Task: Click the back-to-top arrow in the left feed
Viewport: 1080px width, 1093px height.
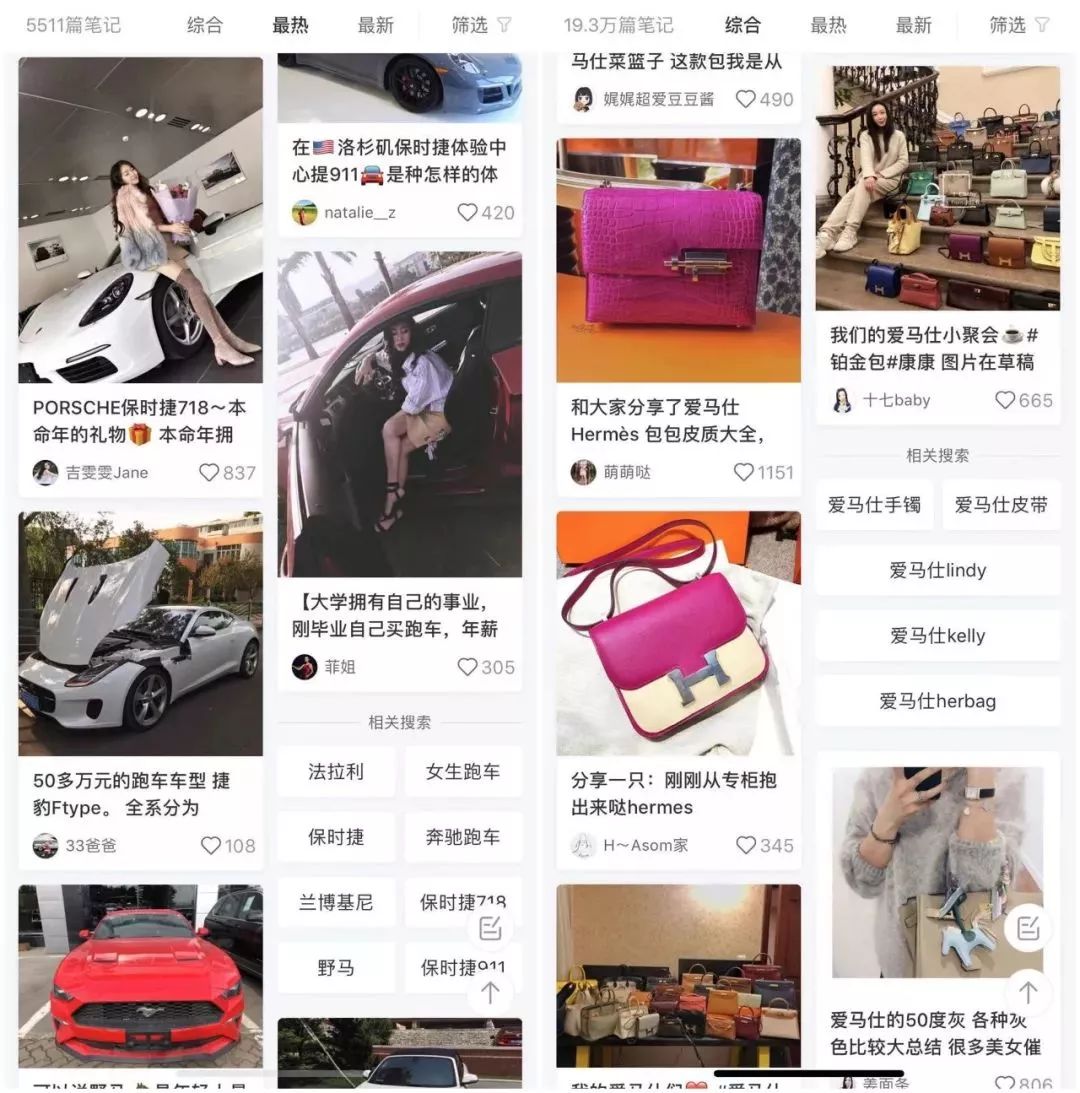Action: [x=489, y=993]
